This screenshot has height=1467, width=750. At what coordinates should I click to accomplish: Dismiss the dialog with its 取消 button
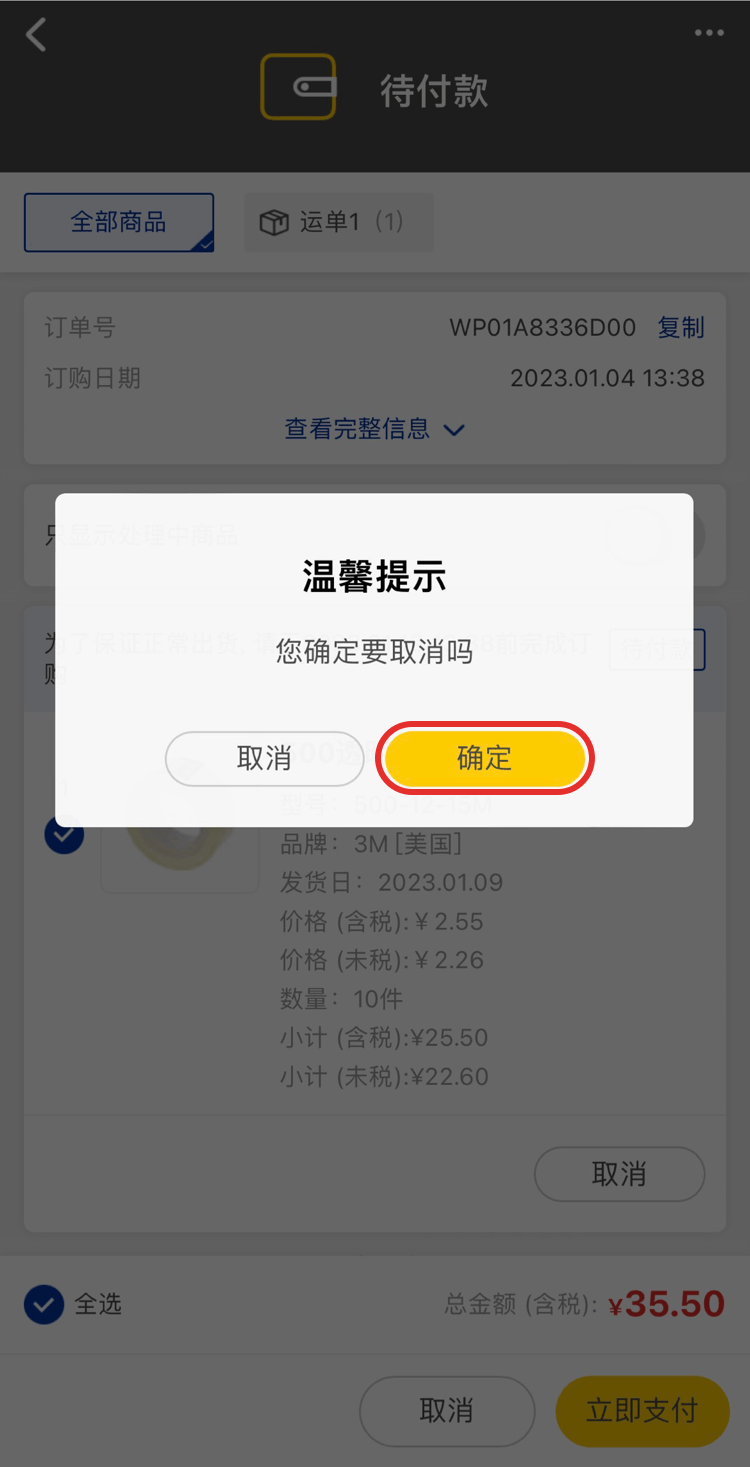tap(264, 758)
